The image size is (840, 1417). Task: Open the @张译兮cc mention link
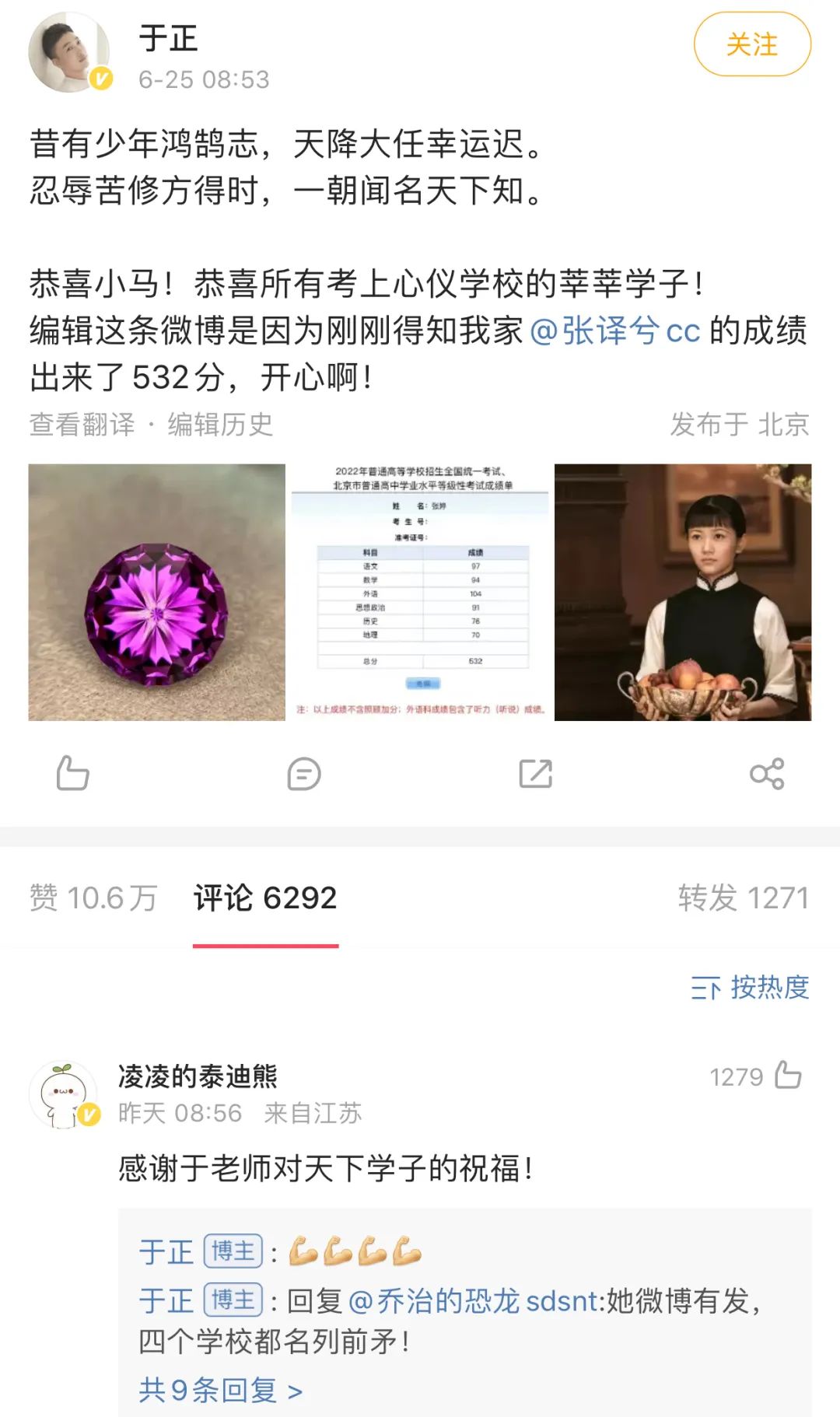614,331
